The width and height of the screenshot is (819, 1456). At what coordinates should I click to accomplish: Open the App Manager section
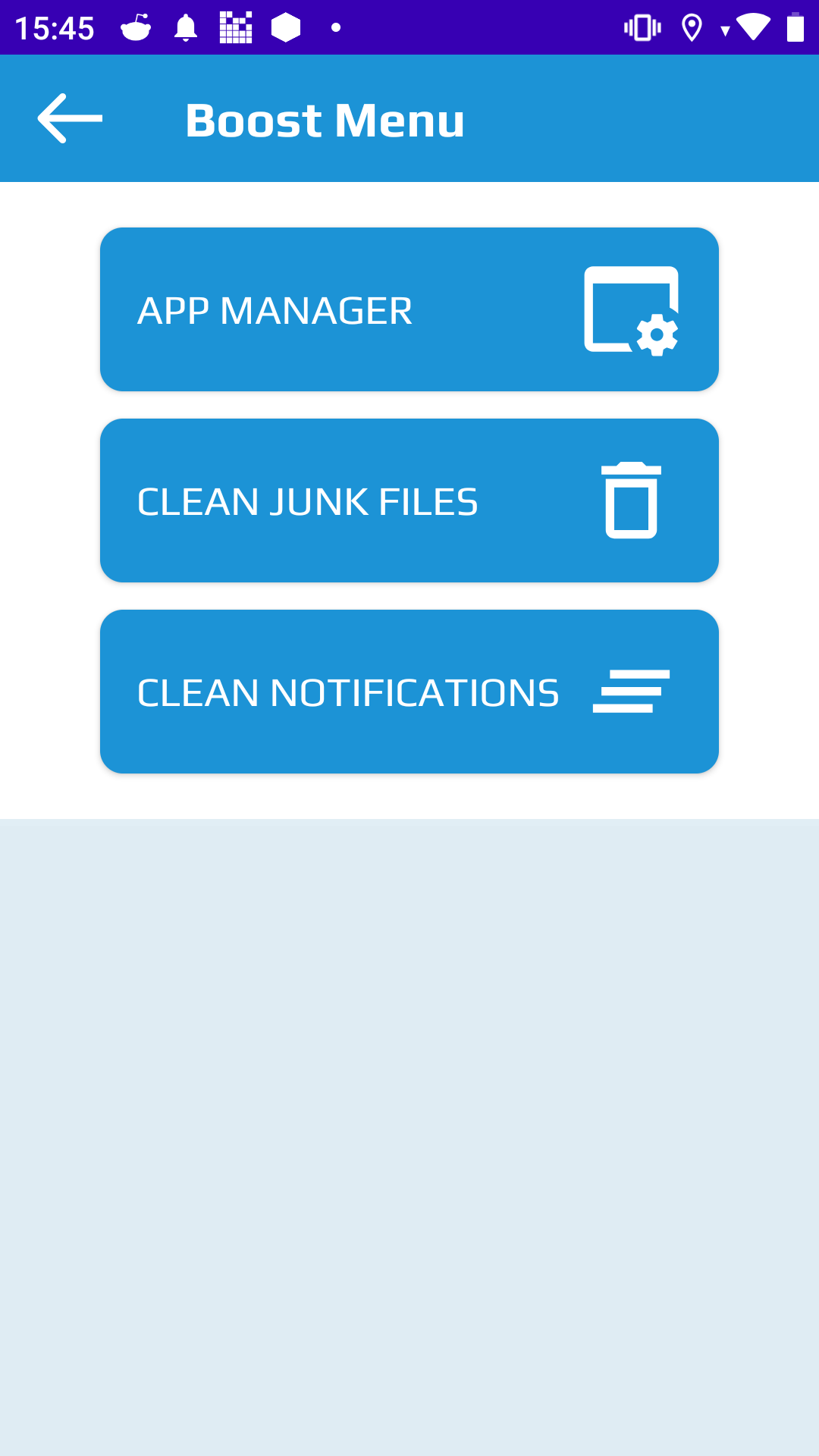[x=409, y=308]
